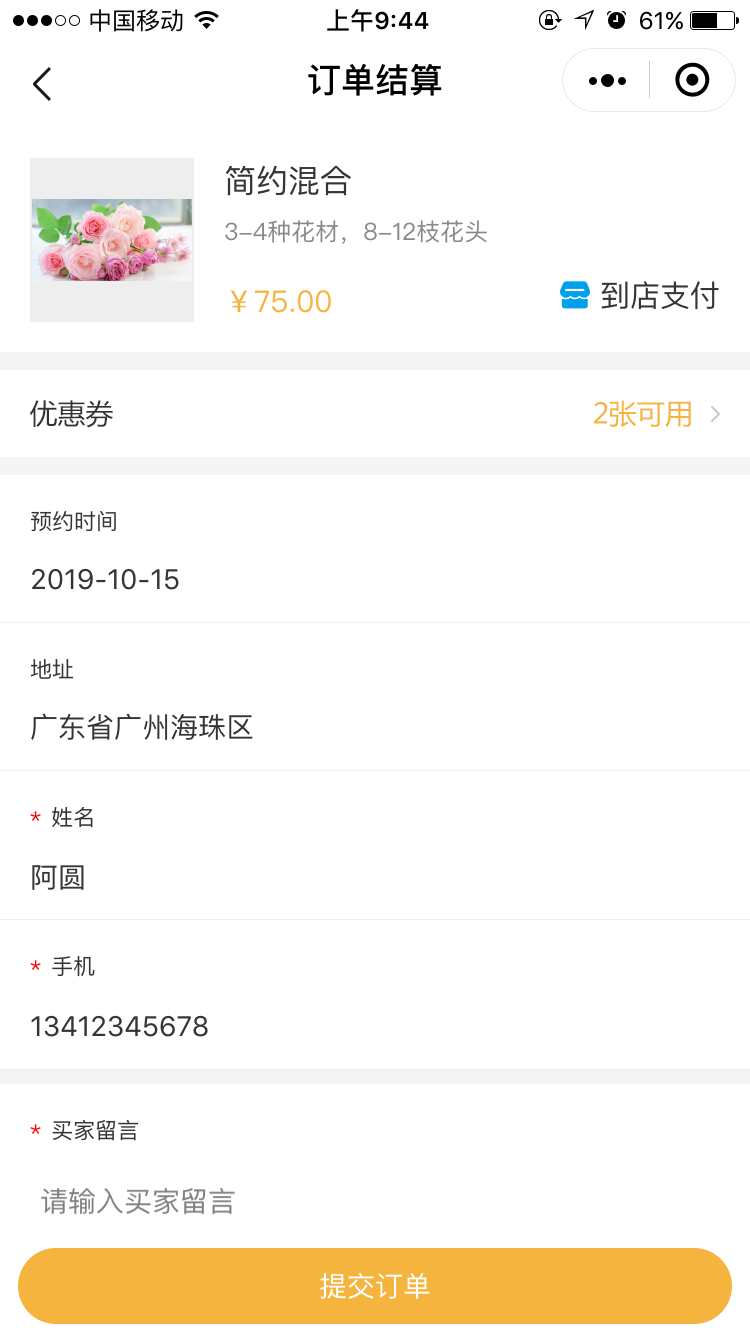Edit the 手机 phone number field
Image resolution: width=750 pixels, height=1334 pixels.
point(375,1027)
